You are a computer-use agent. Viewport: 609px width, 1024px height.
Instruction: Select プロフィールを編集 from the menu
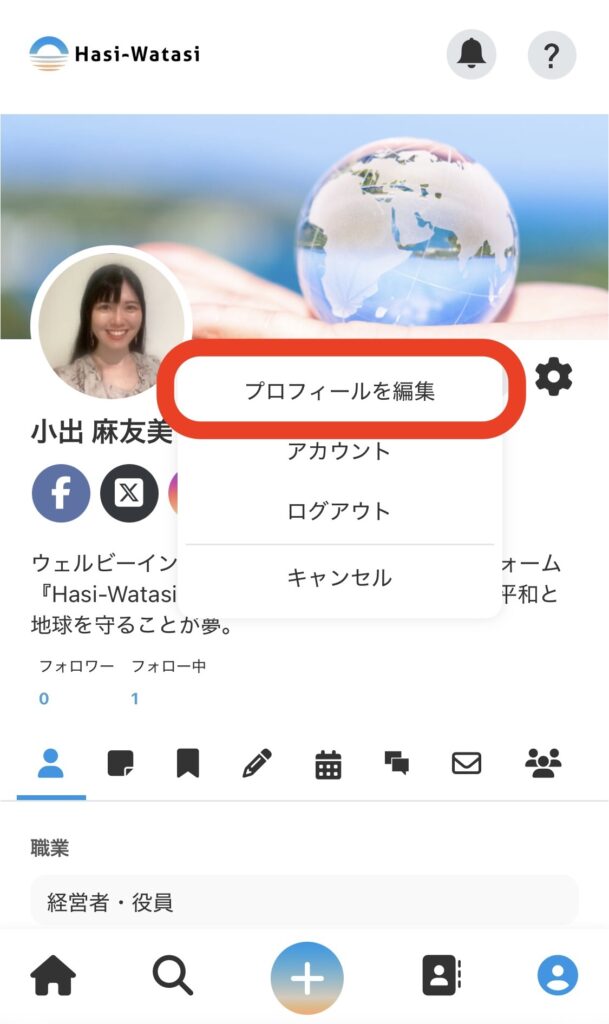[340, 391]
